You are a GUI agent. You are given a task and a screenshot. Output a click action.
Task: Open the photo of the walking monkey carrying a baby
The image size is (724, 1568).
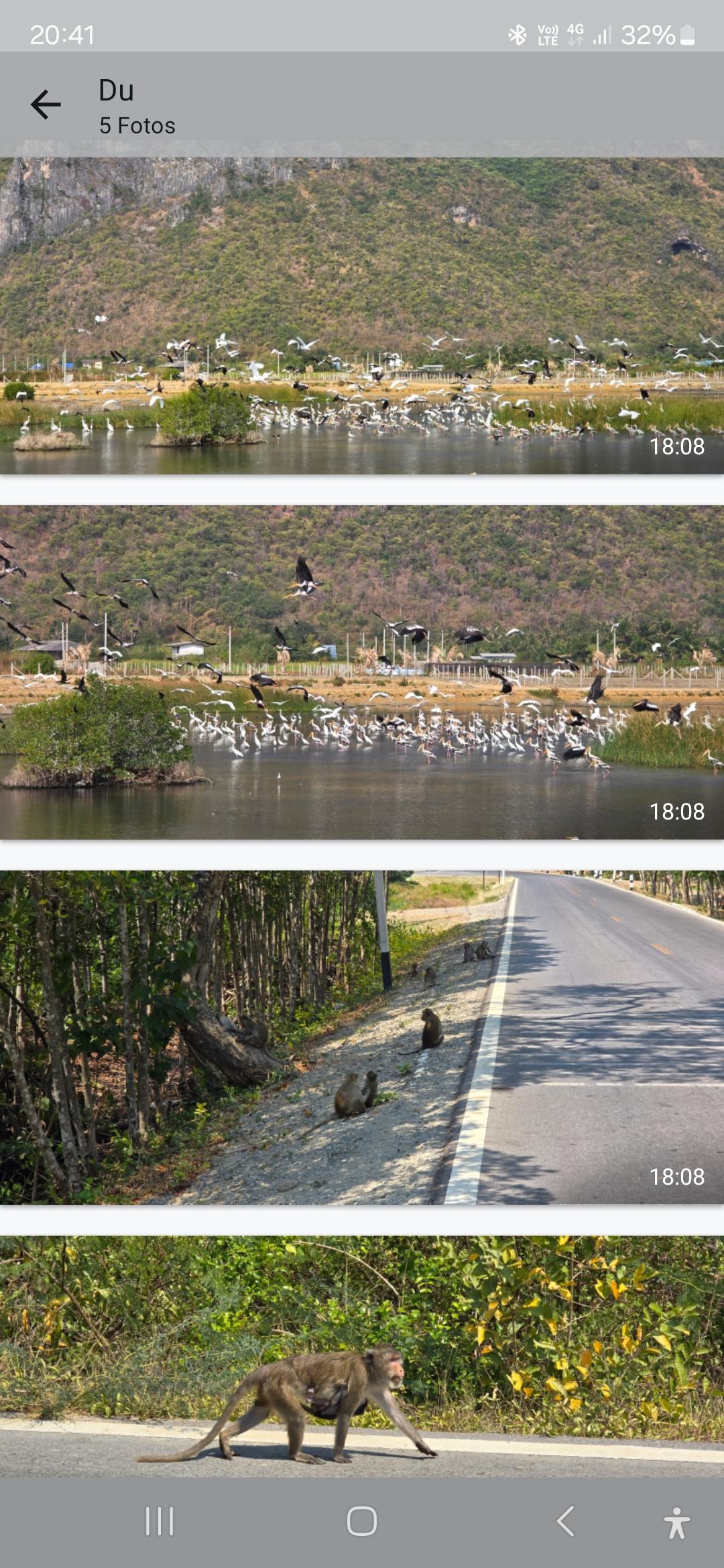click(362, 1356)
